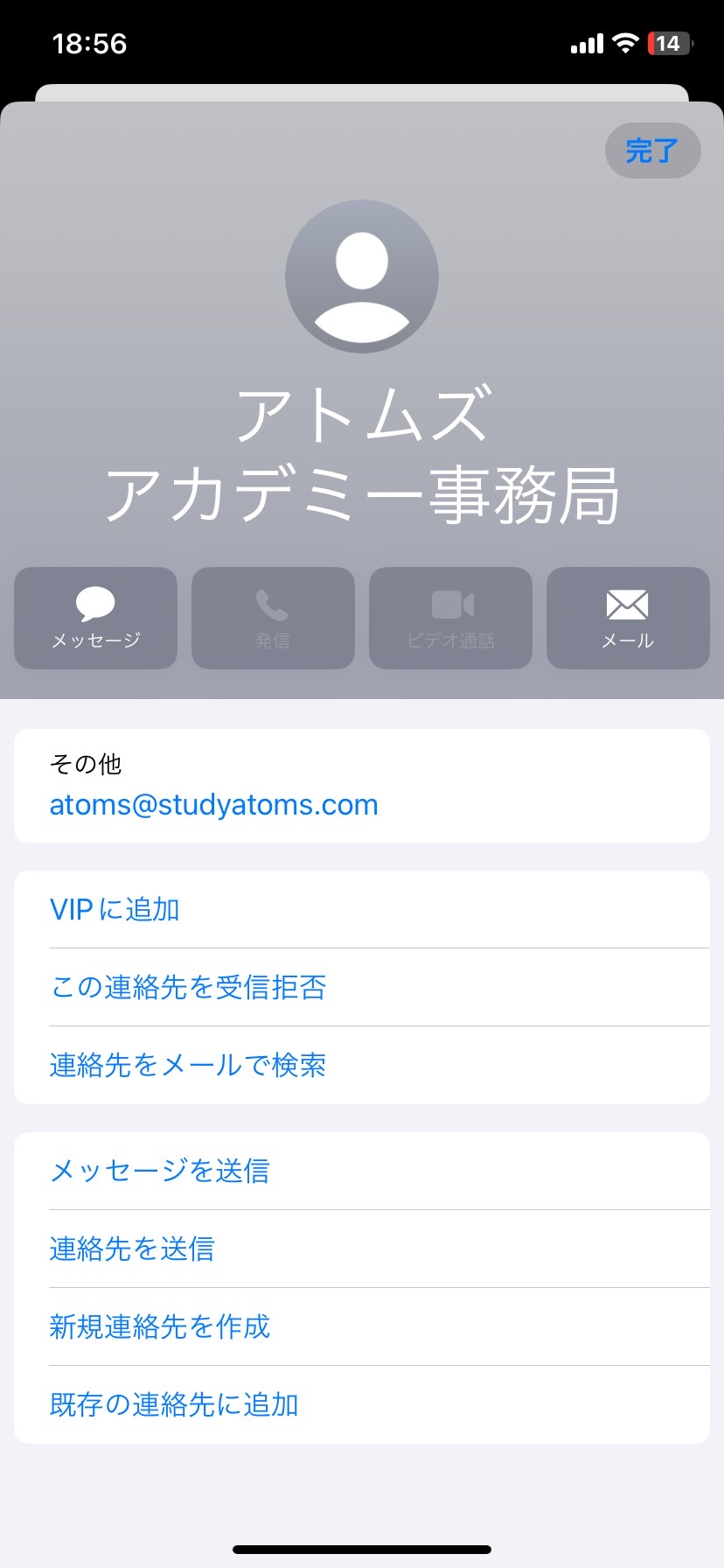
Task: Select VIPに追加
Action: point(362,909)
